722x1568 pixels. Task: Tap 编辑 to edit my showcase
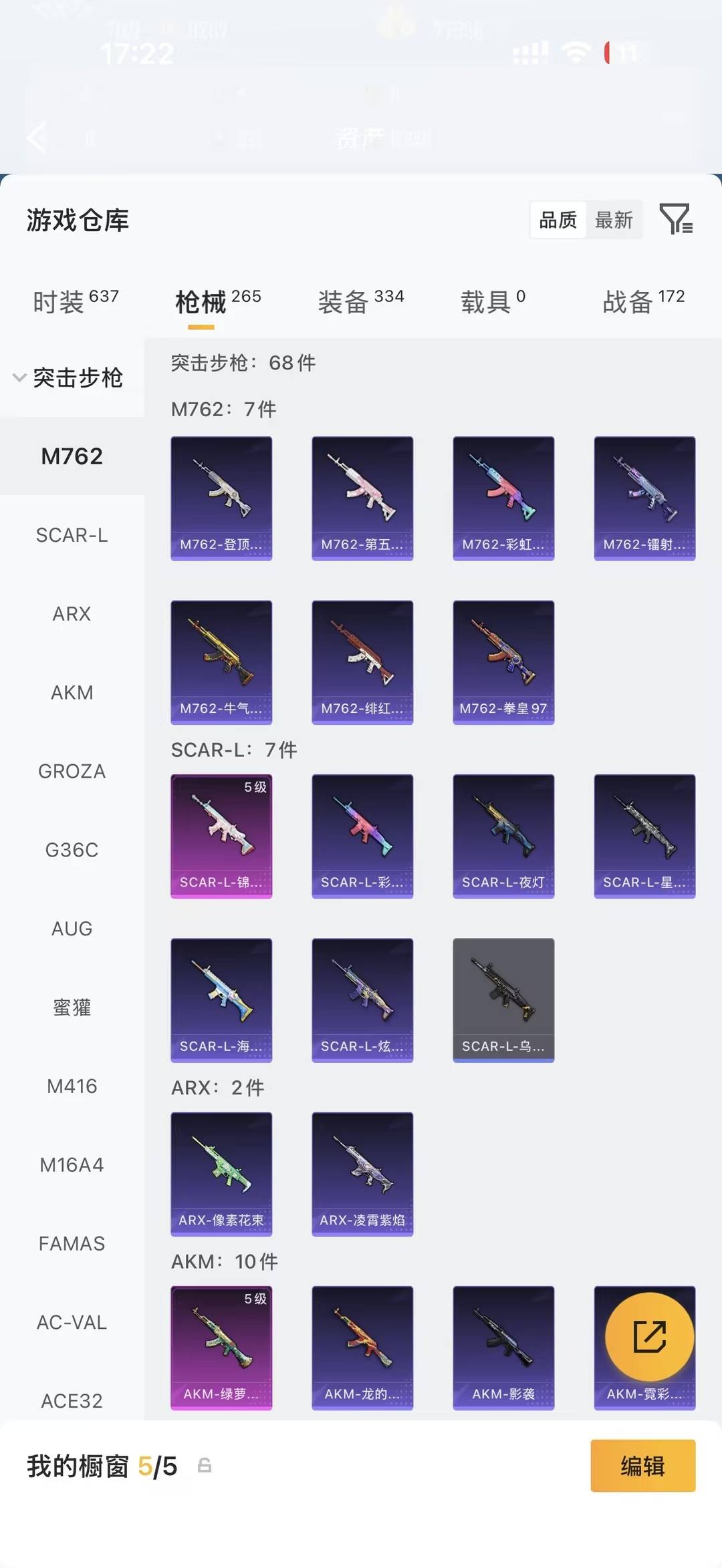pyautogui.click(x=642, y=1466)
